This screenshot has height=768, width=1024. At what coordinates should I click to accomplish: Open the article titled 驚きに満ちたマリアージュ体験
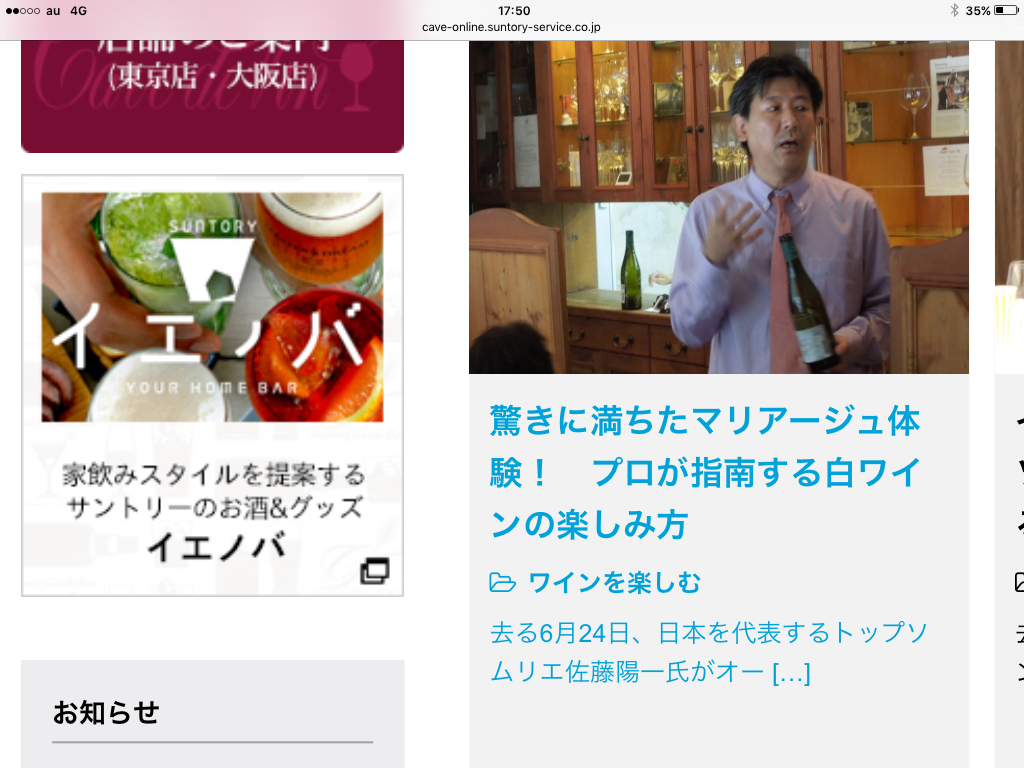(704, 472)
